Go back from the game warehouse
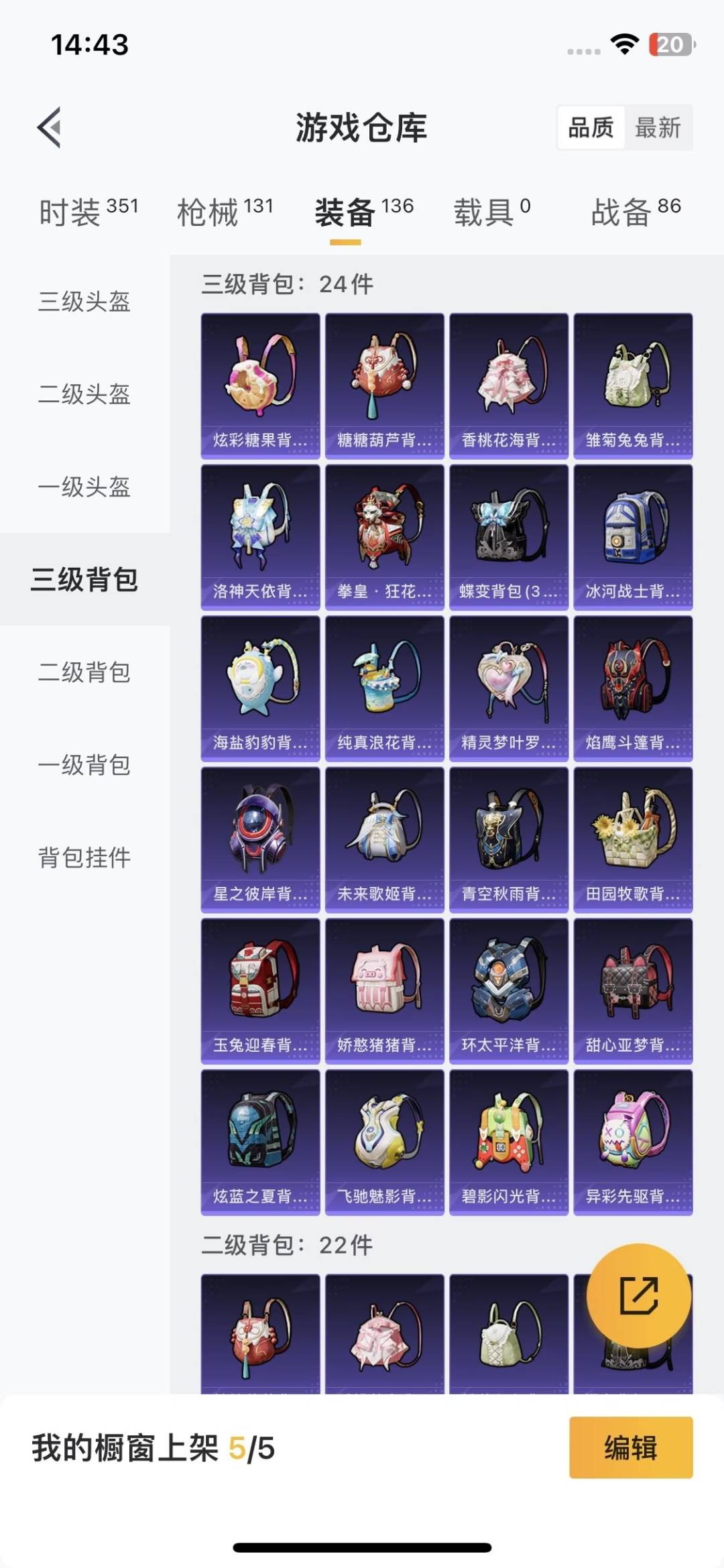The width and height of the screenshot is (724, 1568). coord(49,127)
